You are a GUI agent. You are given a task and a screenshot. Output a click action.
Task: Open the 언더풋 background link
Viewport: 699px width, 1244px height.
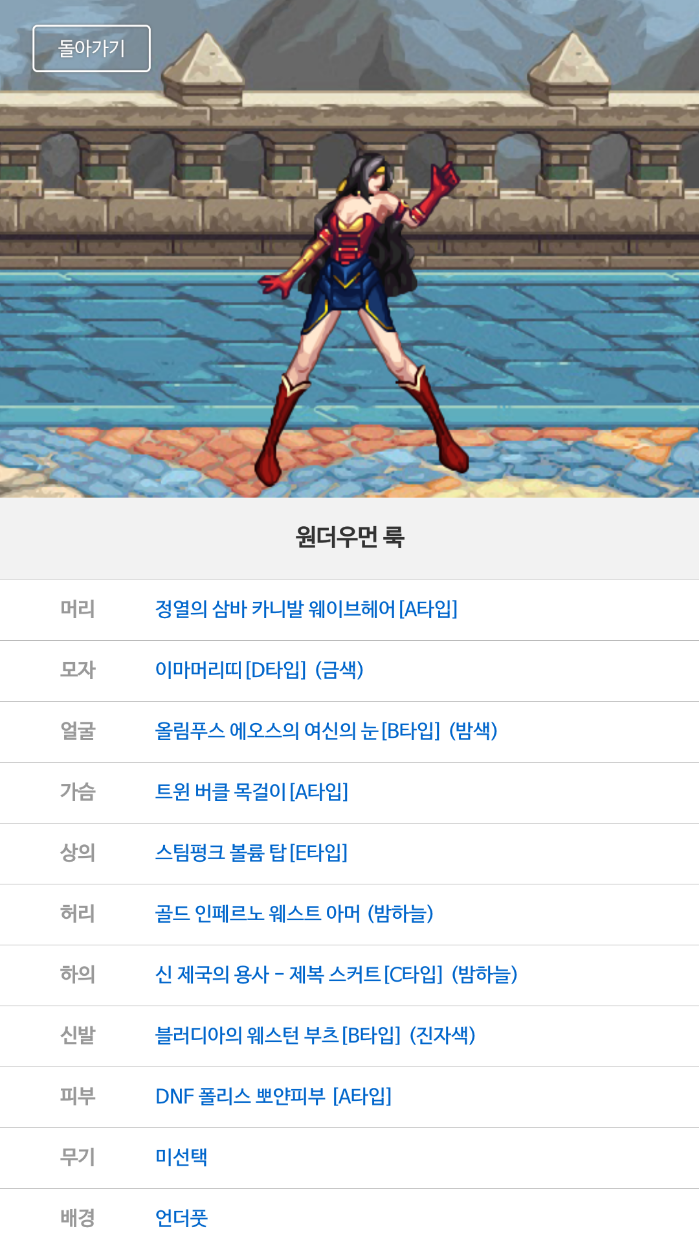(x=181, y=1219)
